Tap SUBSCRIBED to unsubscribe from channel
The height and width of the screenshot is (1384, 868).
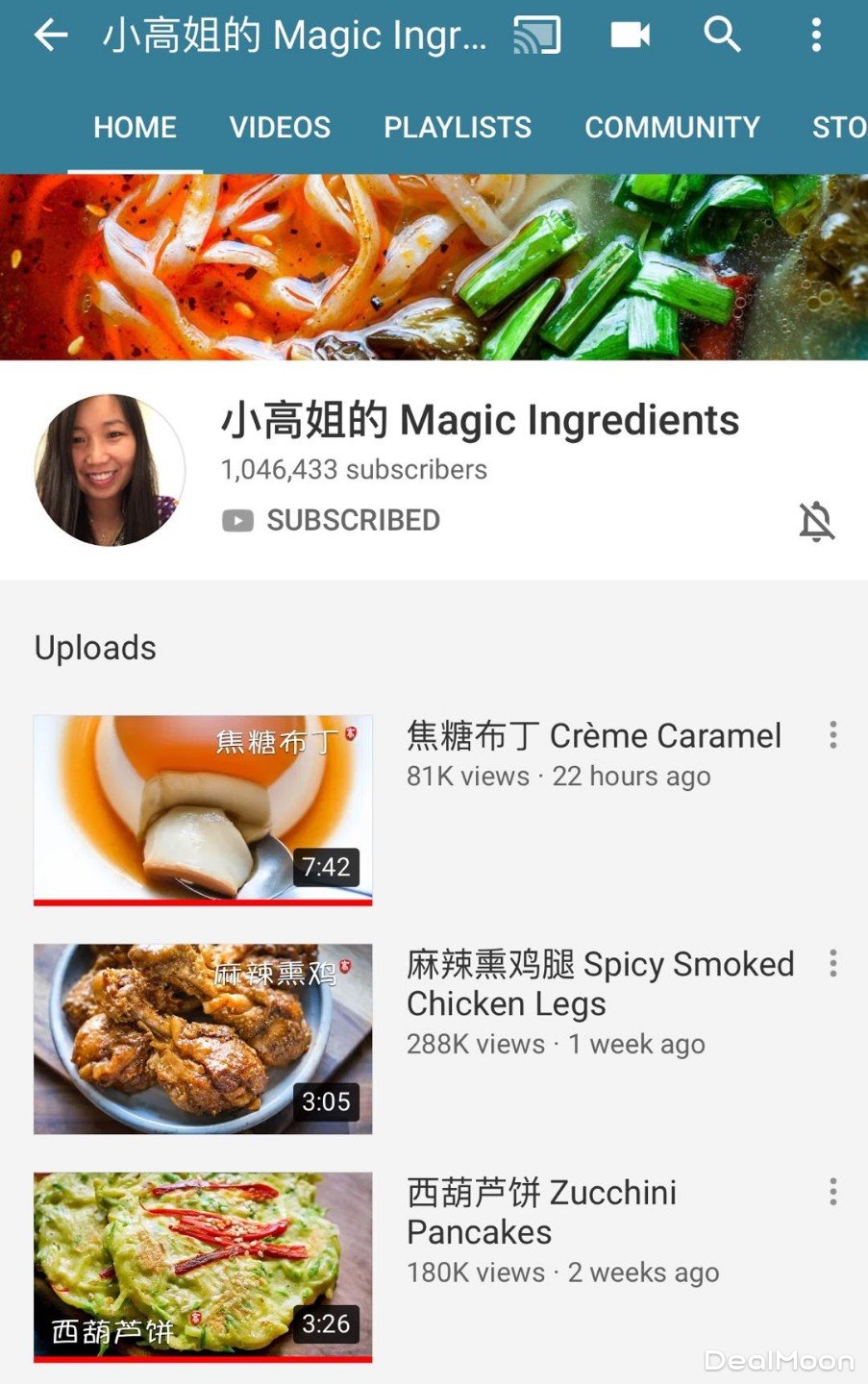pyautogui.click(x=353, y=520)
